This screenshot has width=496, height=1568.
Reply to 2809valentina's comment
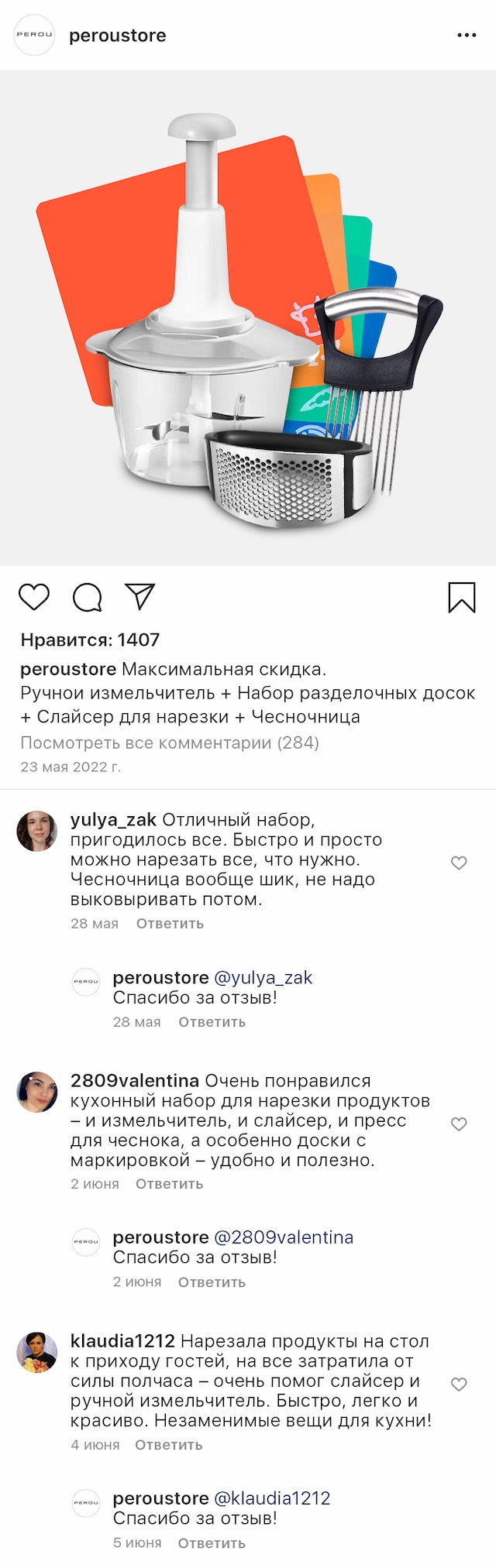[x=169, y=1184]
